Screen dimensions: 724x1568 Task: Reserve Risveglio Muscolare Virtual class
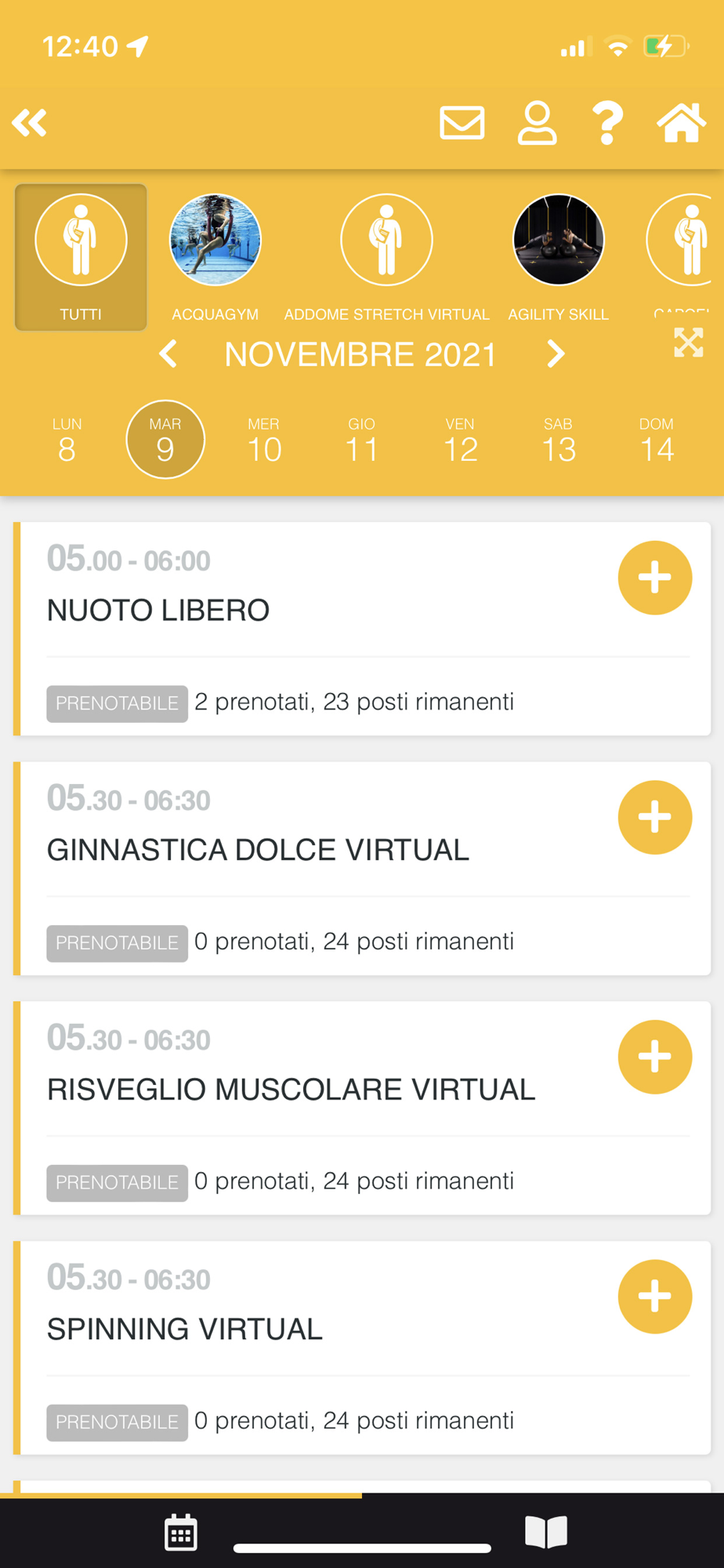[655, 1057]
